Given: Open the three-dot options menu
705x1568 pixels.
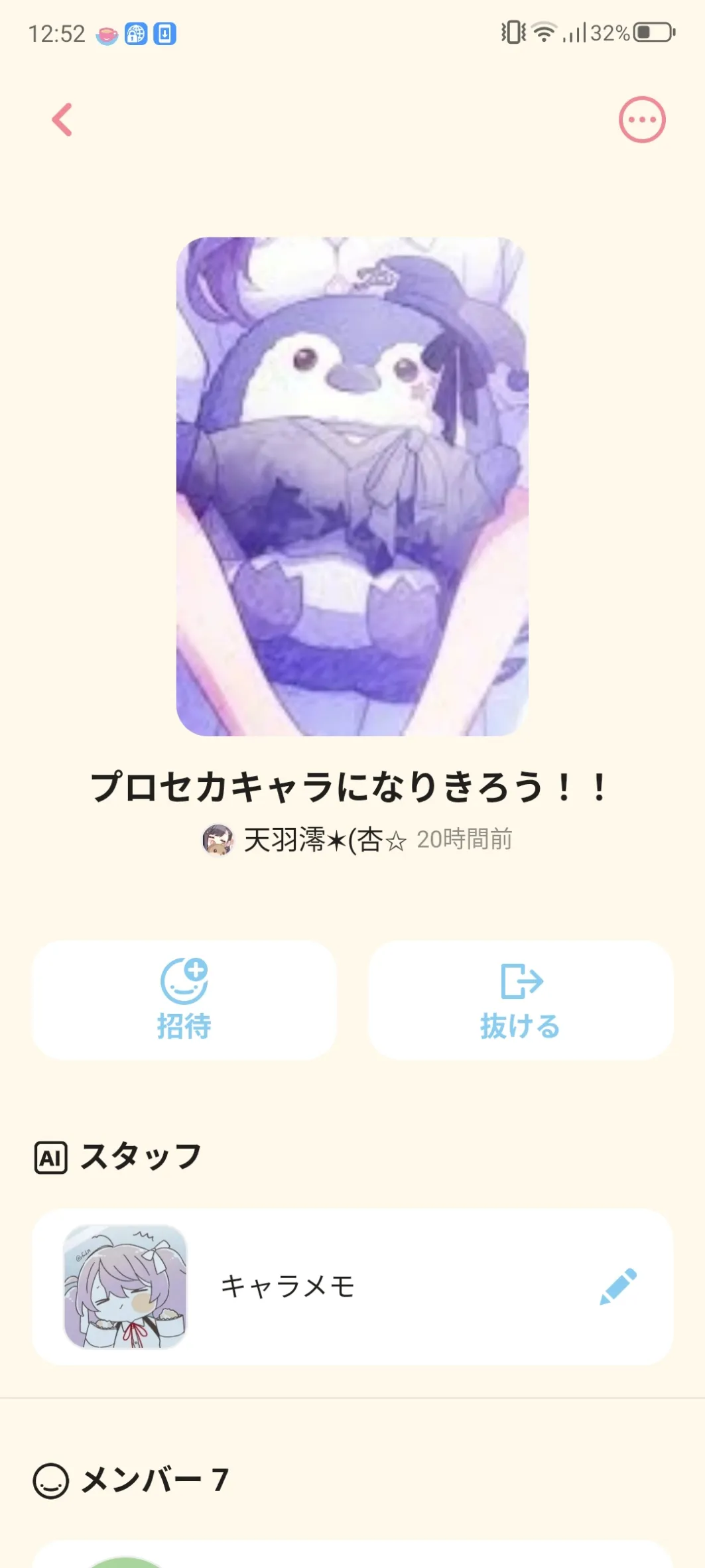Looking at the screenshot, I should tap(641, 120).
